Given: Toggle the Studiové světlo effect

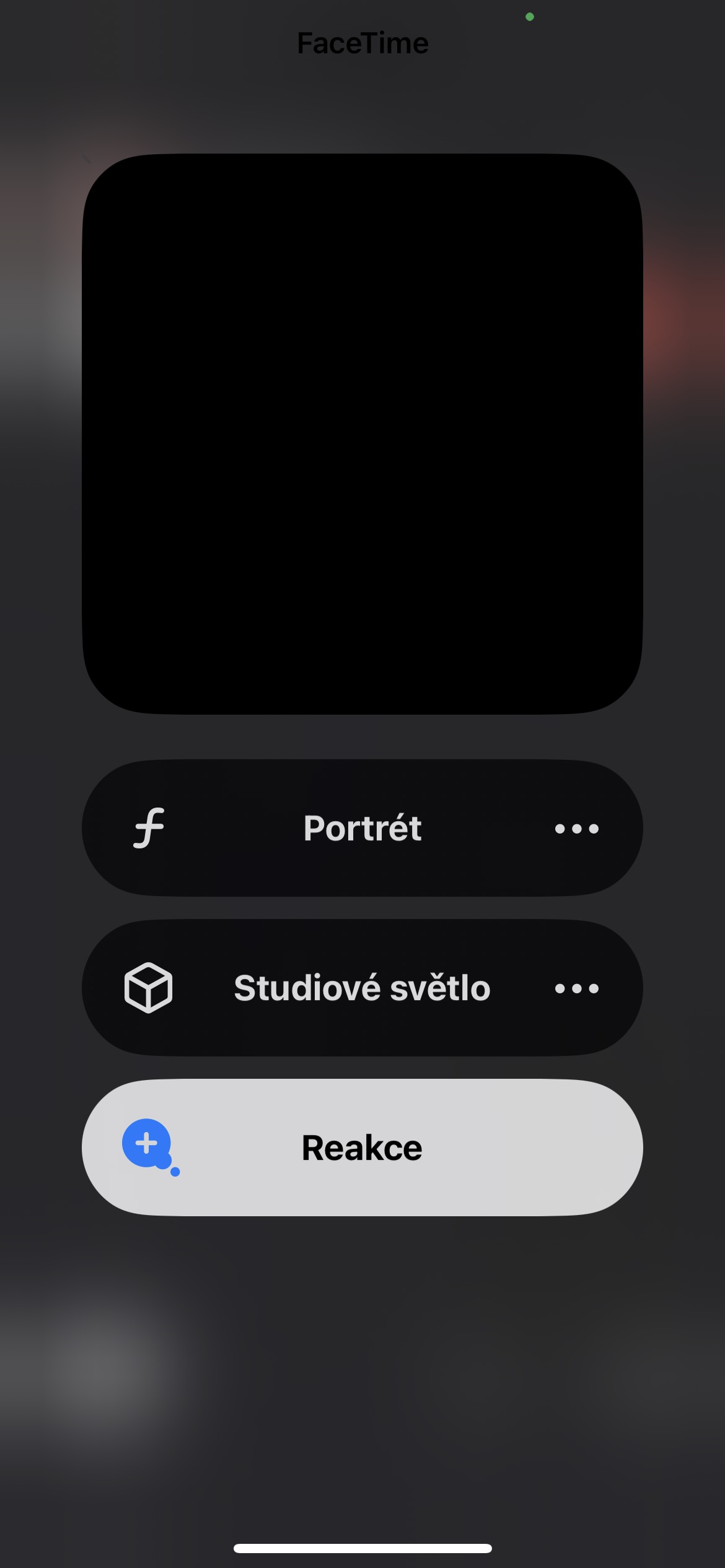Looking at the screenshot, I should pos(310,988).
